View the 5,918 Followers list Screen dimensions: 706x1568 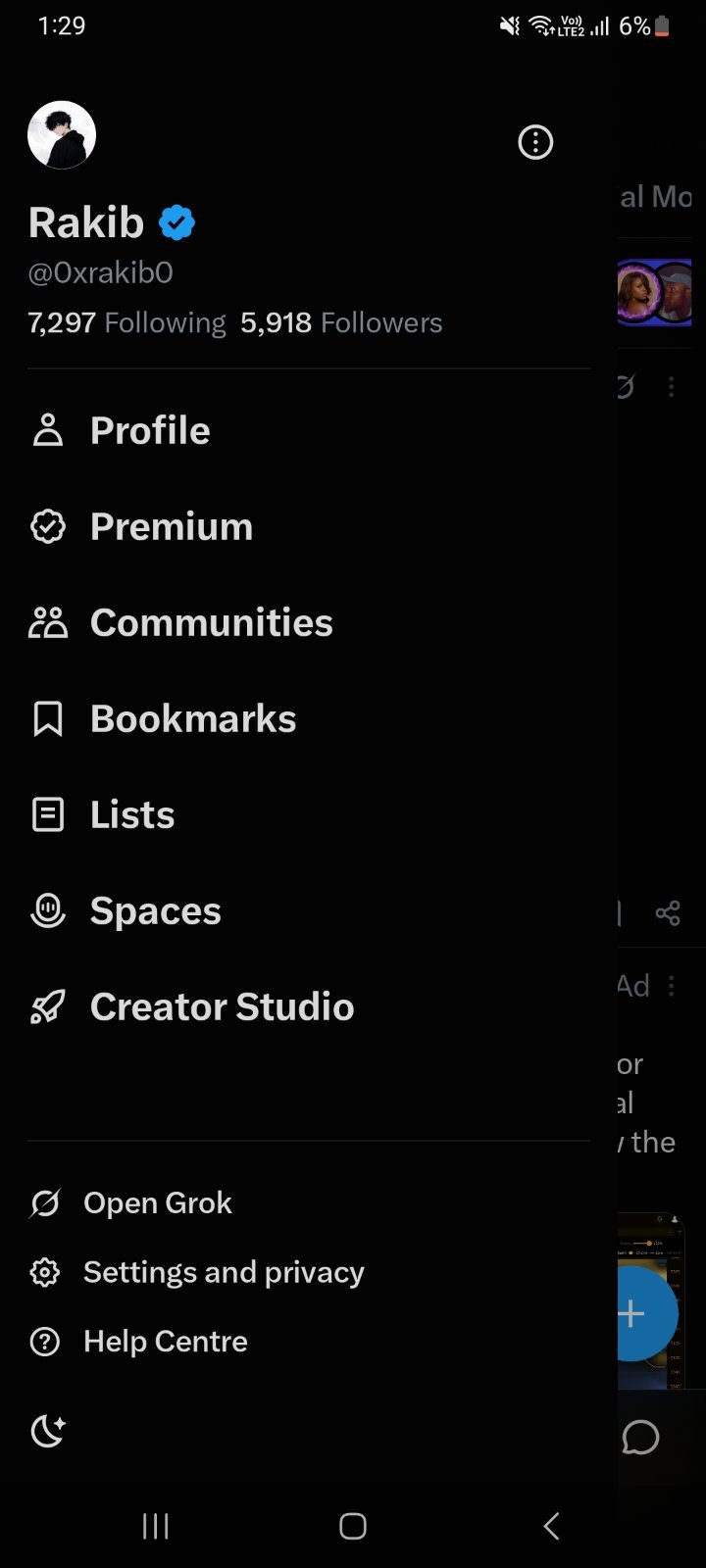tap(341, 322)
